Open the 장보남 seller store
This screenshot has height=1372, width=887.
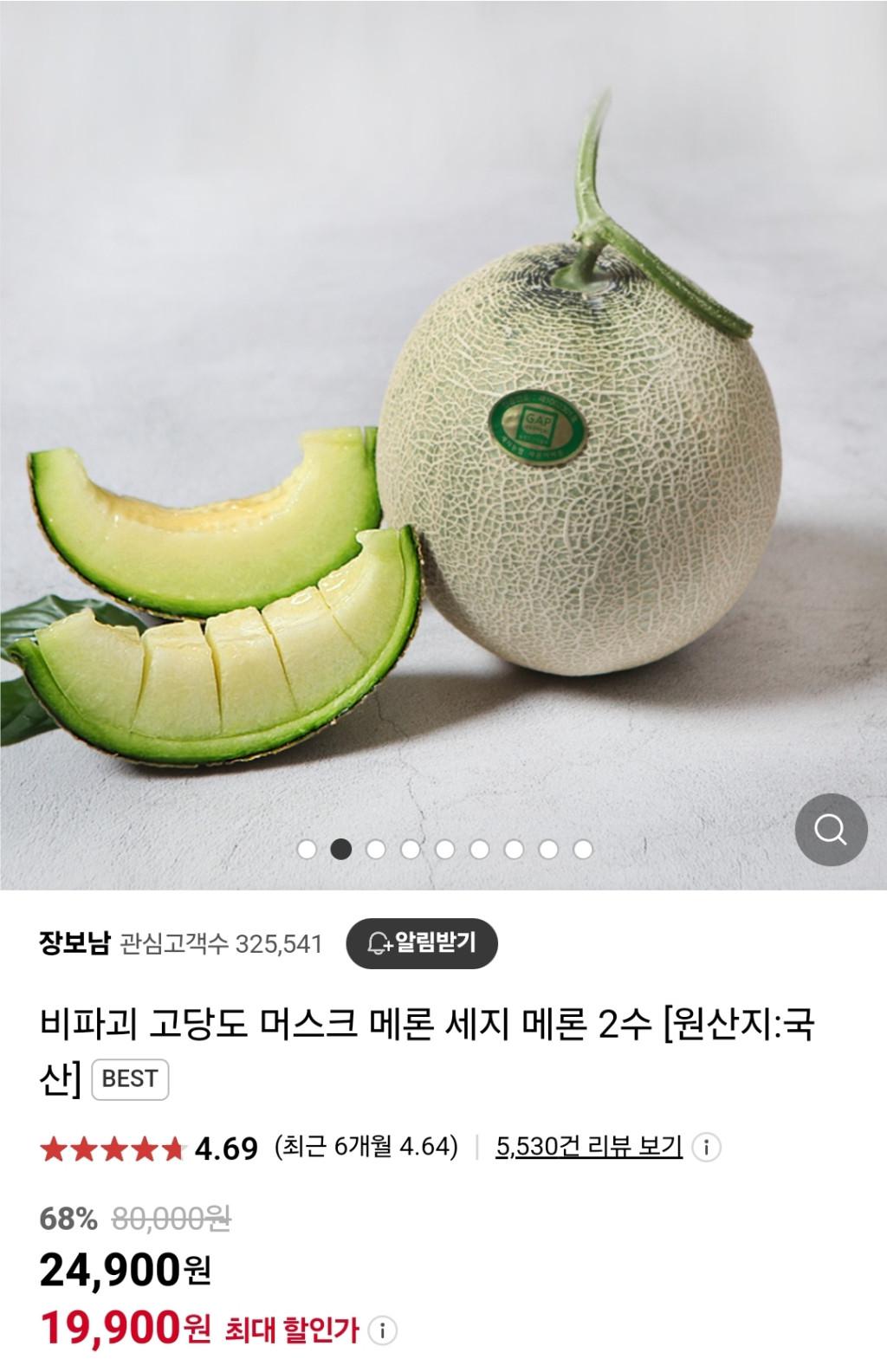click(x=74, y=943)
